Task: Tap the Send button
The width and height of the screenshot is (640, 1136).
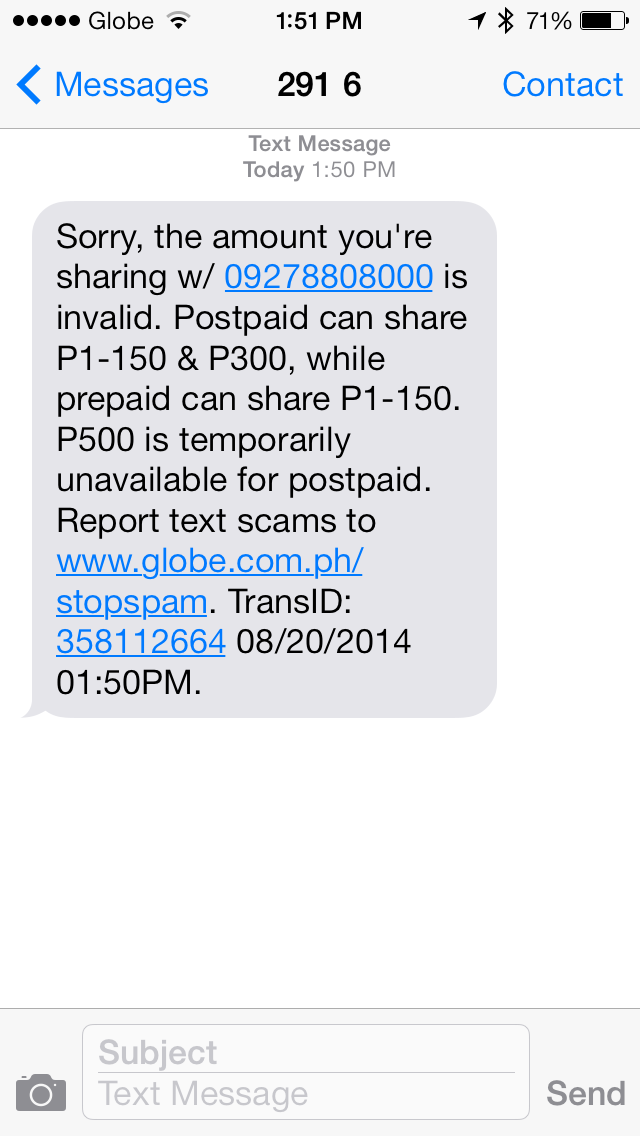Action: click(x=585, y=1093)
